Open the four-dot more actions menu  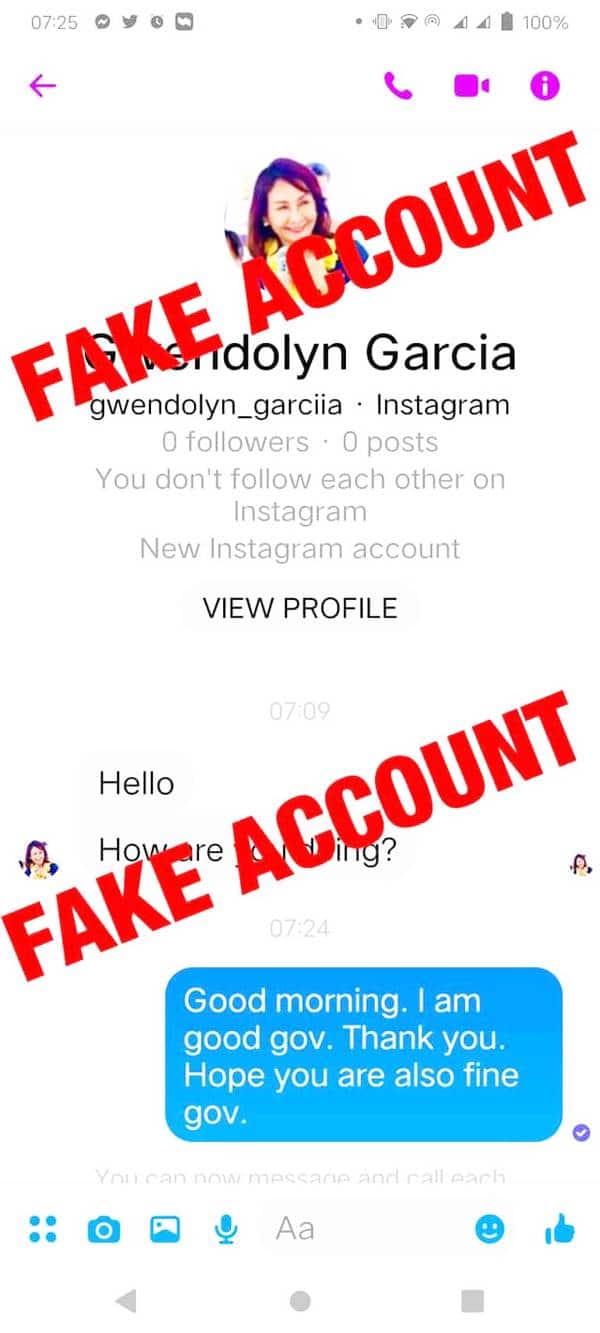coord(43,1228)
